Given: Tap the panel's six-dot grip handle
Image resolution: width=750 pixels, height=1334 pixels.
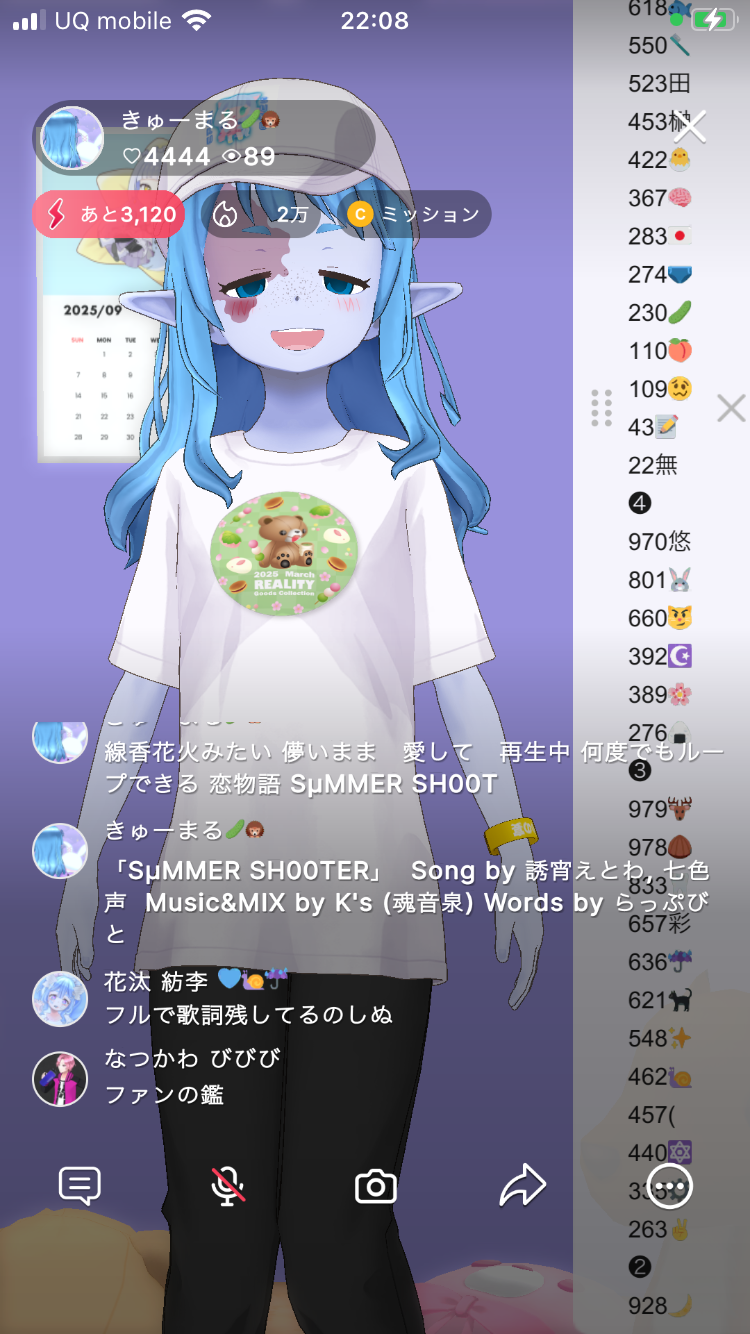Looking at the screenshot, I should point(601,408).
